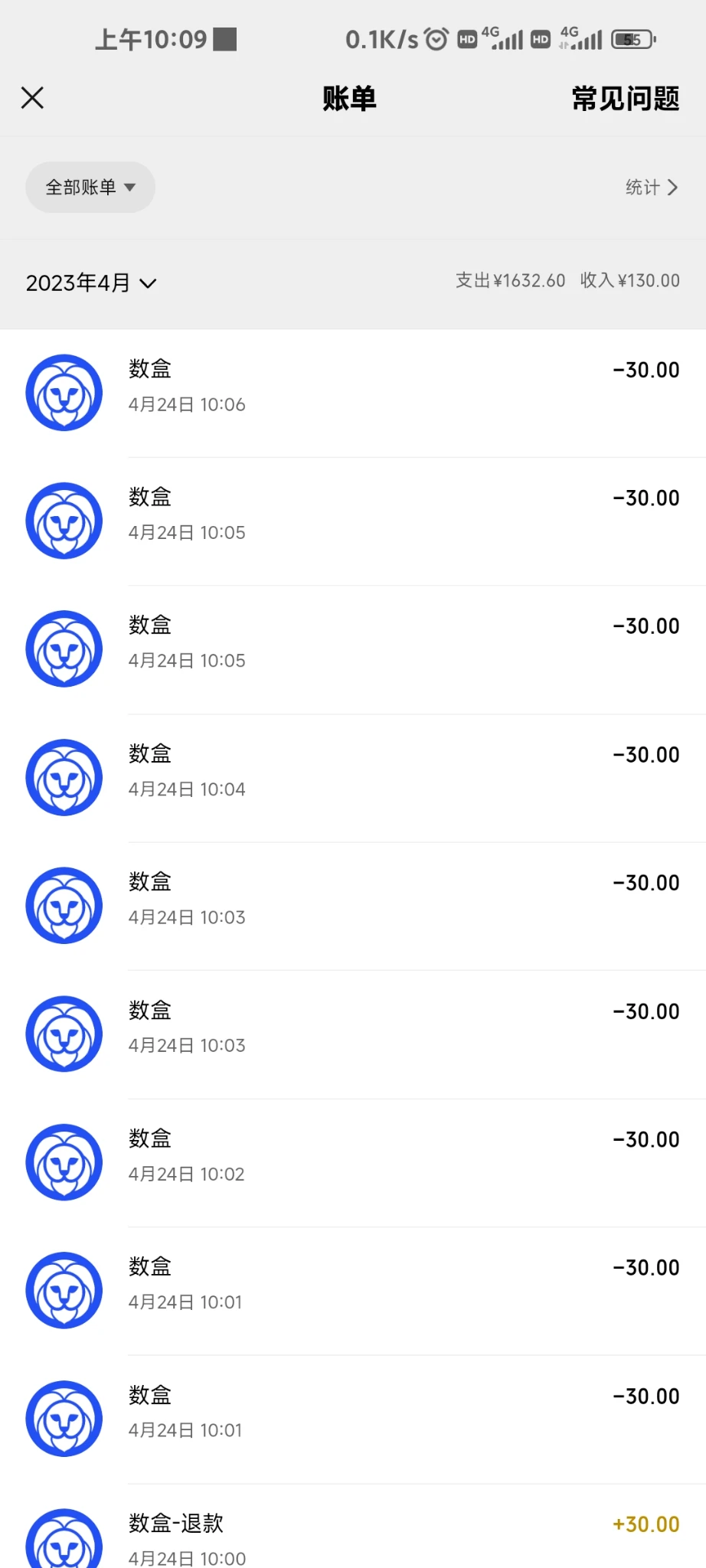Change the month from 2023年4月

91,283
